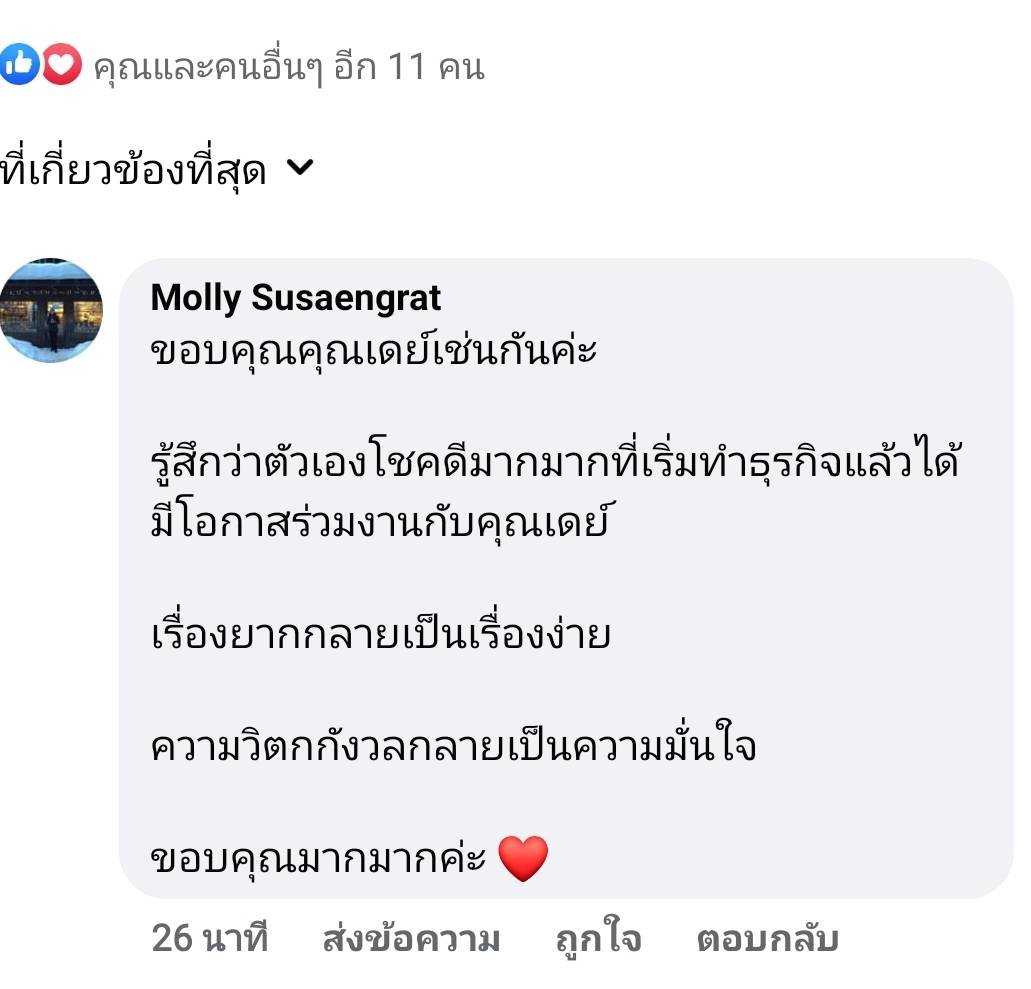Open Molly Susaengrat's profile name link
This screenshot has height=989, width=1031.
pyautogui.click(x=295, y=297)
